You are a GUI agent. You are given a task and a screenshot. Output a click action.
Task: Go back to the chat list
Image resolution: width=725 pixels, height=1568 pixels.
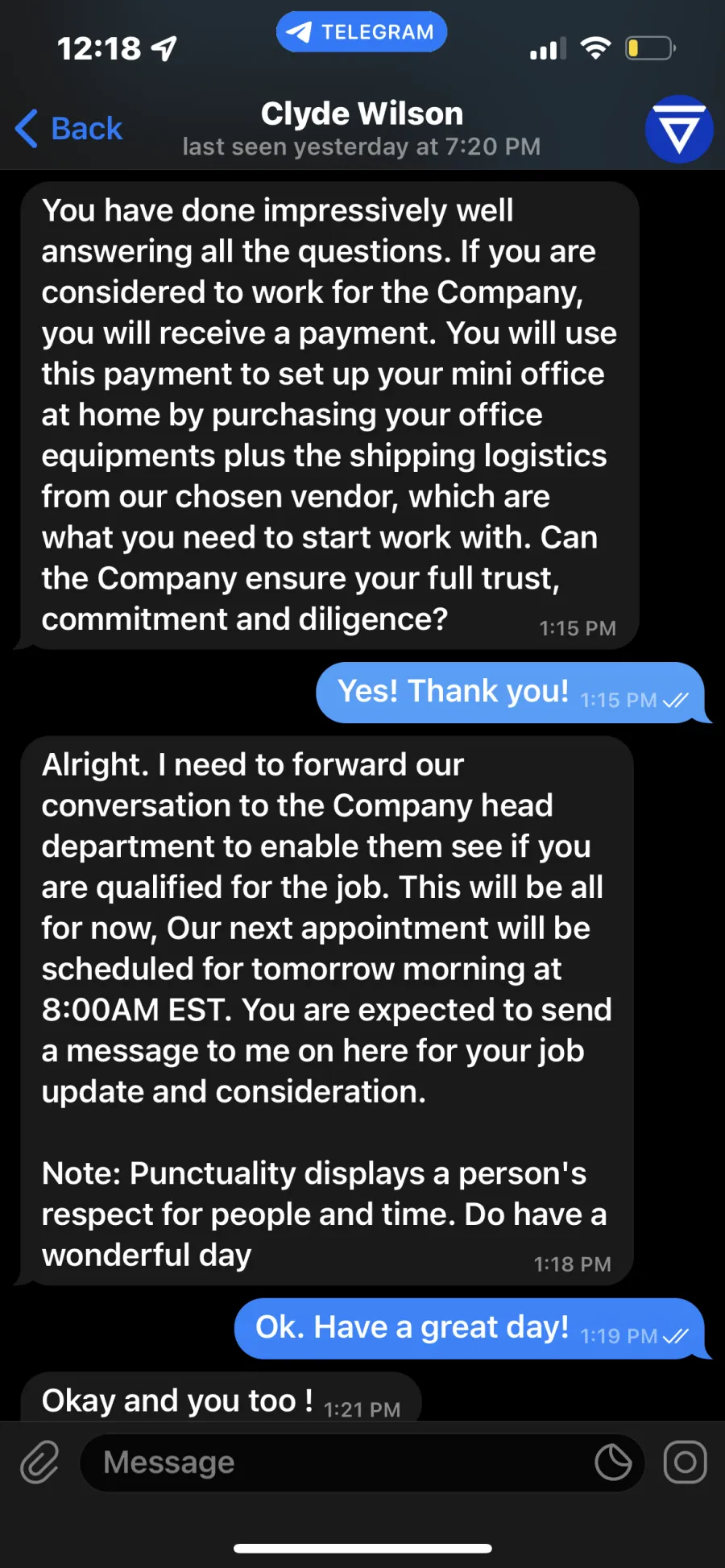pos(68,129)
